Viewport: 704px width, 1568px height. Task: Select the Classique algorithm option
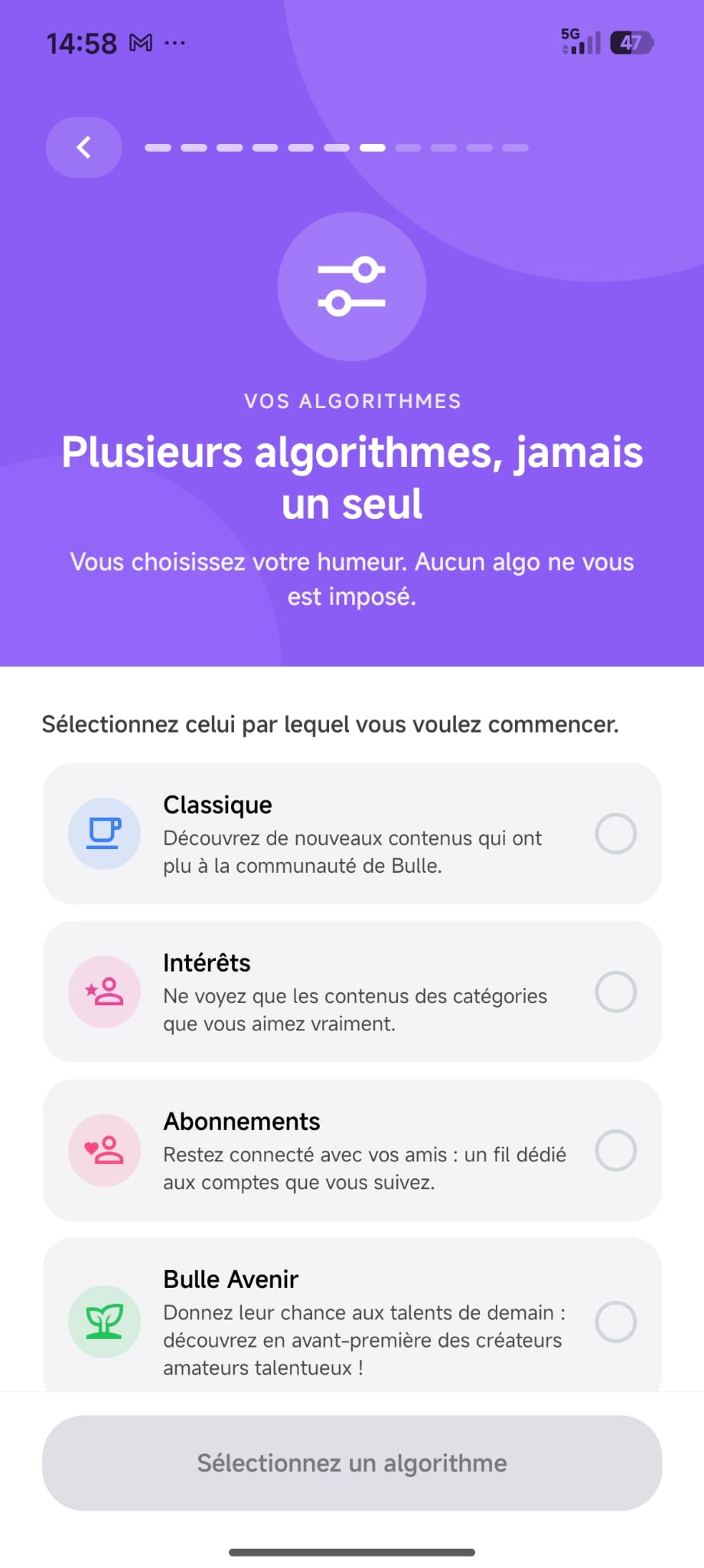pyautogui.click(x=352, y=833)
